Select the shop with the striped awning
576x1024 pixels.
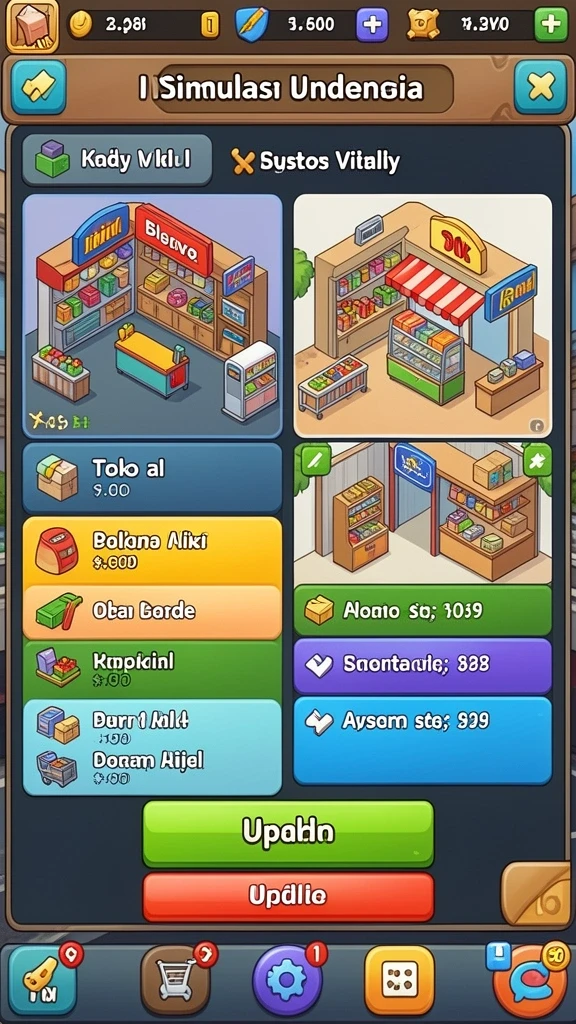[423, 316]
